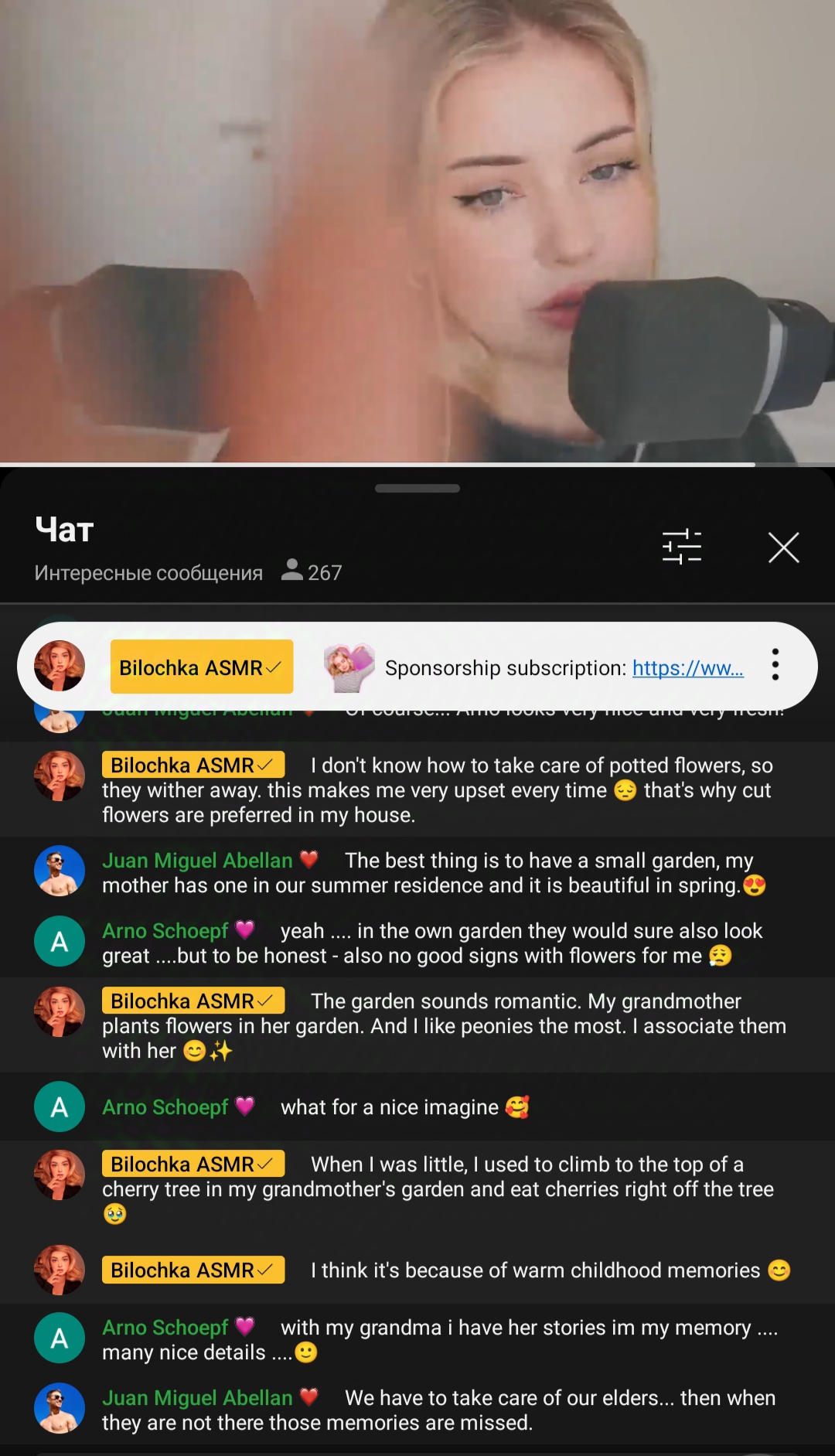Open the "Интересные сообщения" chat mode selector

click(x=148, y=572)
